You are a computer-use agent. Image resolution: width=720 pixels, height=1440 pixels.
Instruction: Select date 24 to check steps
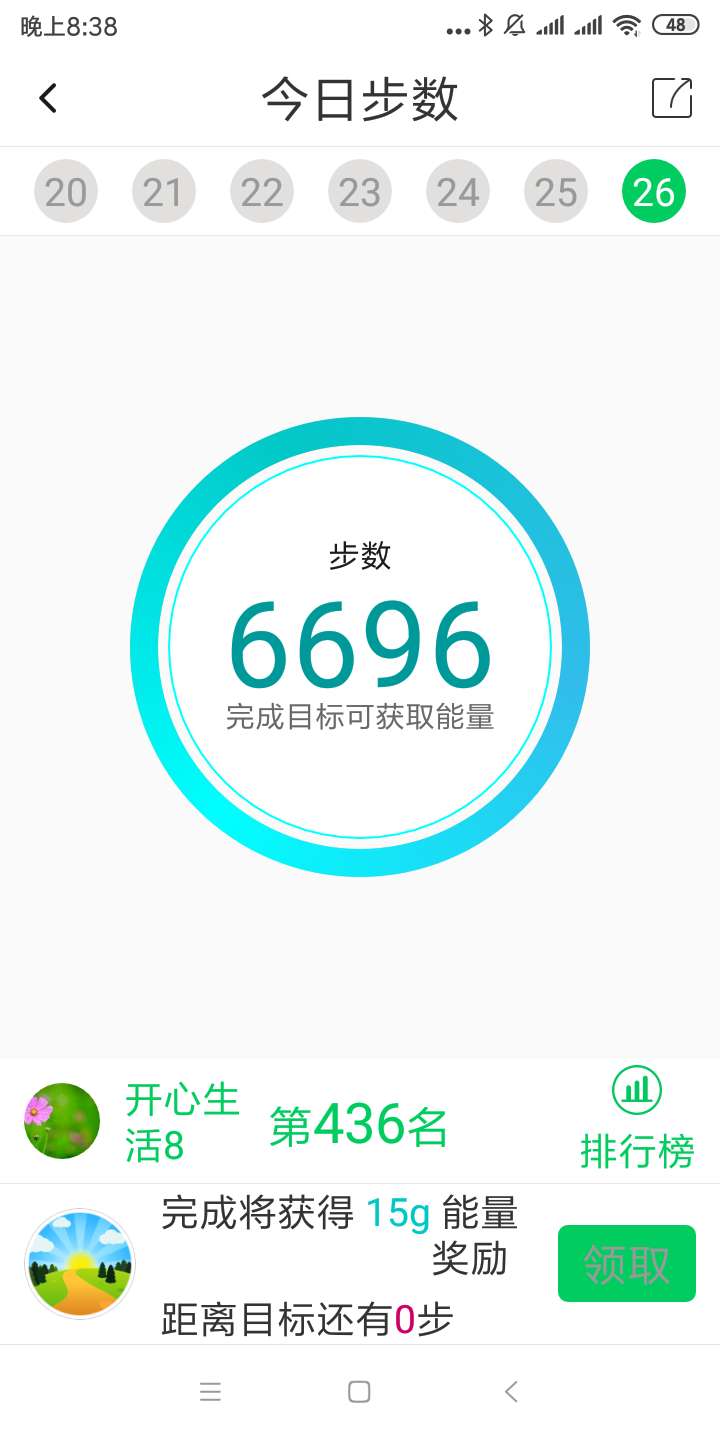458,190
